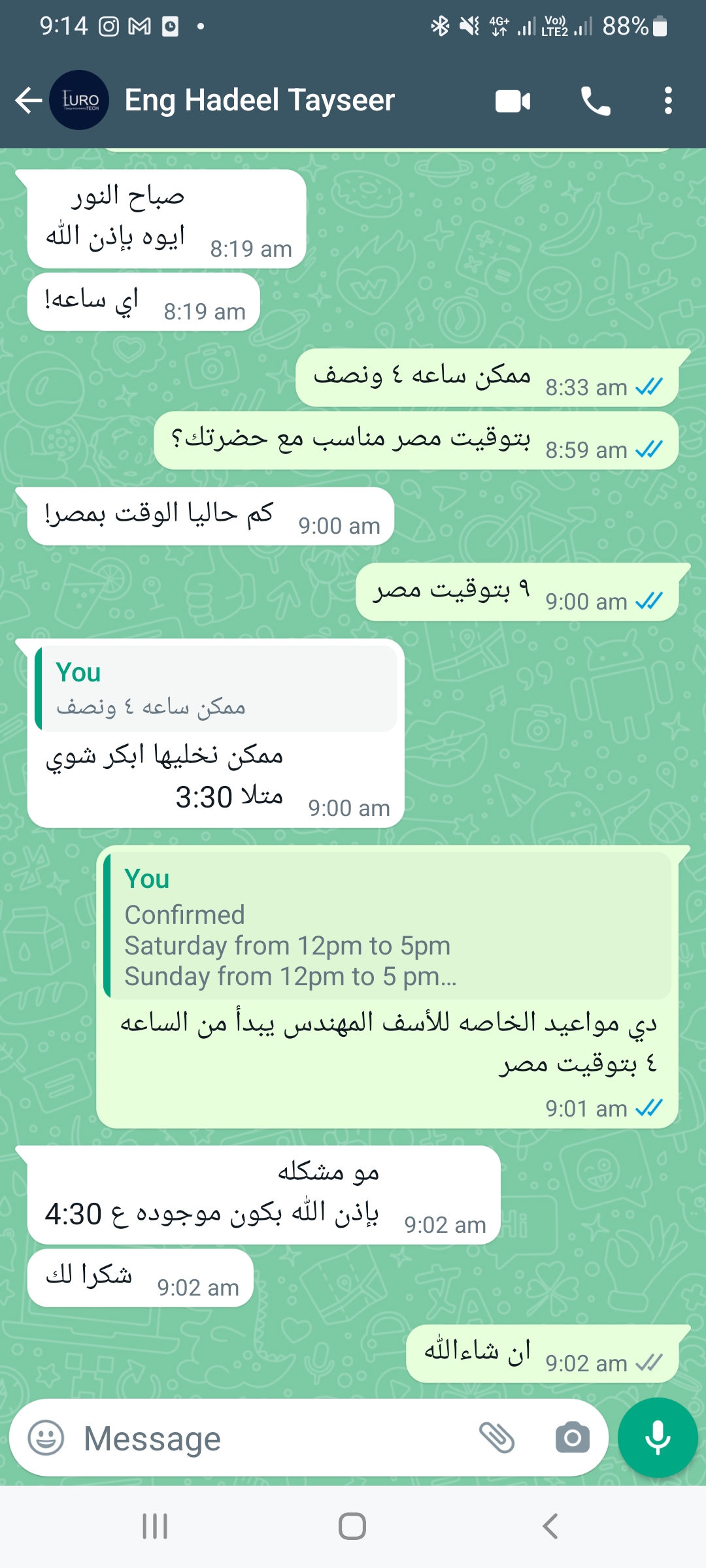Screen dimensions: 706x1568
Task: Tap the Message text field
Action: coord(275,1438)
